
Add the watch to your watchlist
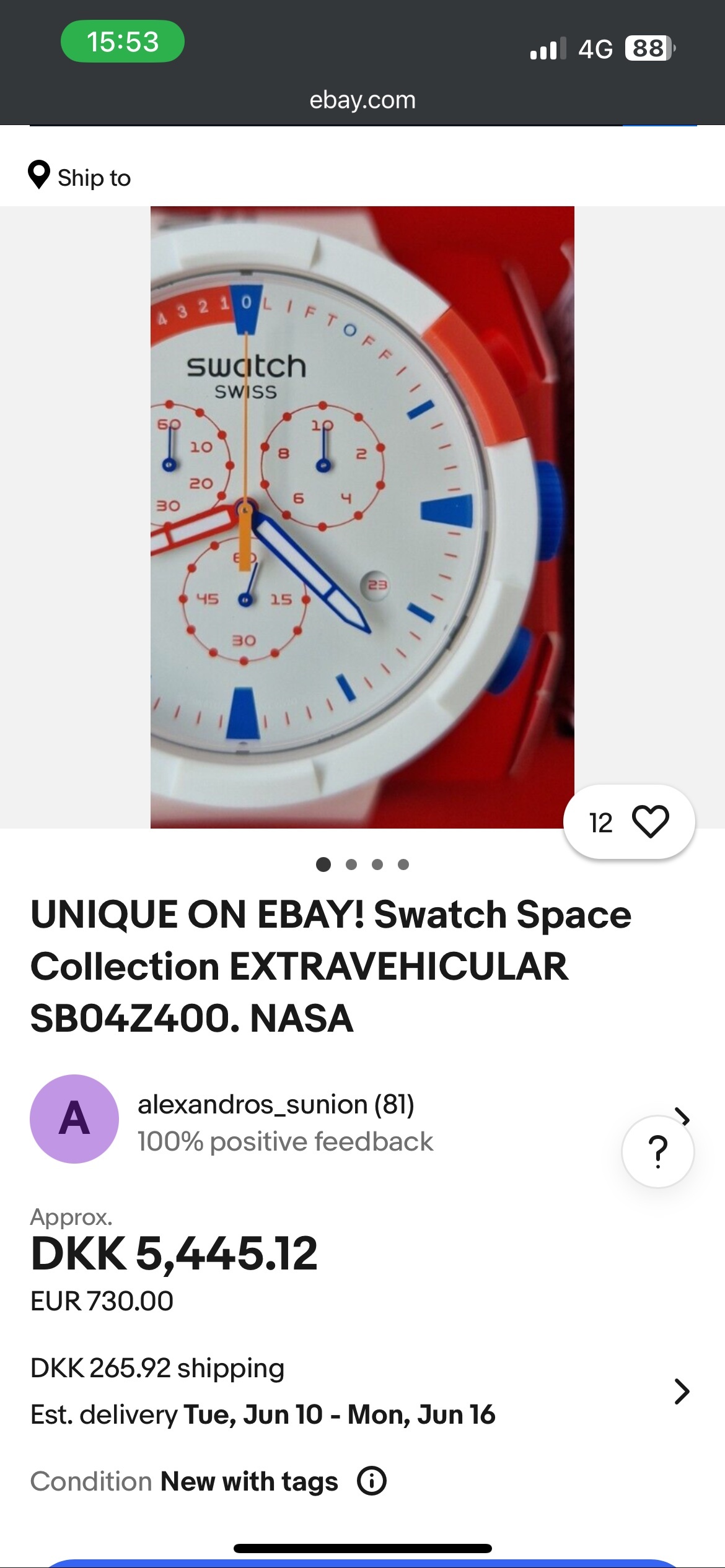(649, 822)
